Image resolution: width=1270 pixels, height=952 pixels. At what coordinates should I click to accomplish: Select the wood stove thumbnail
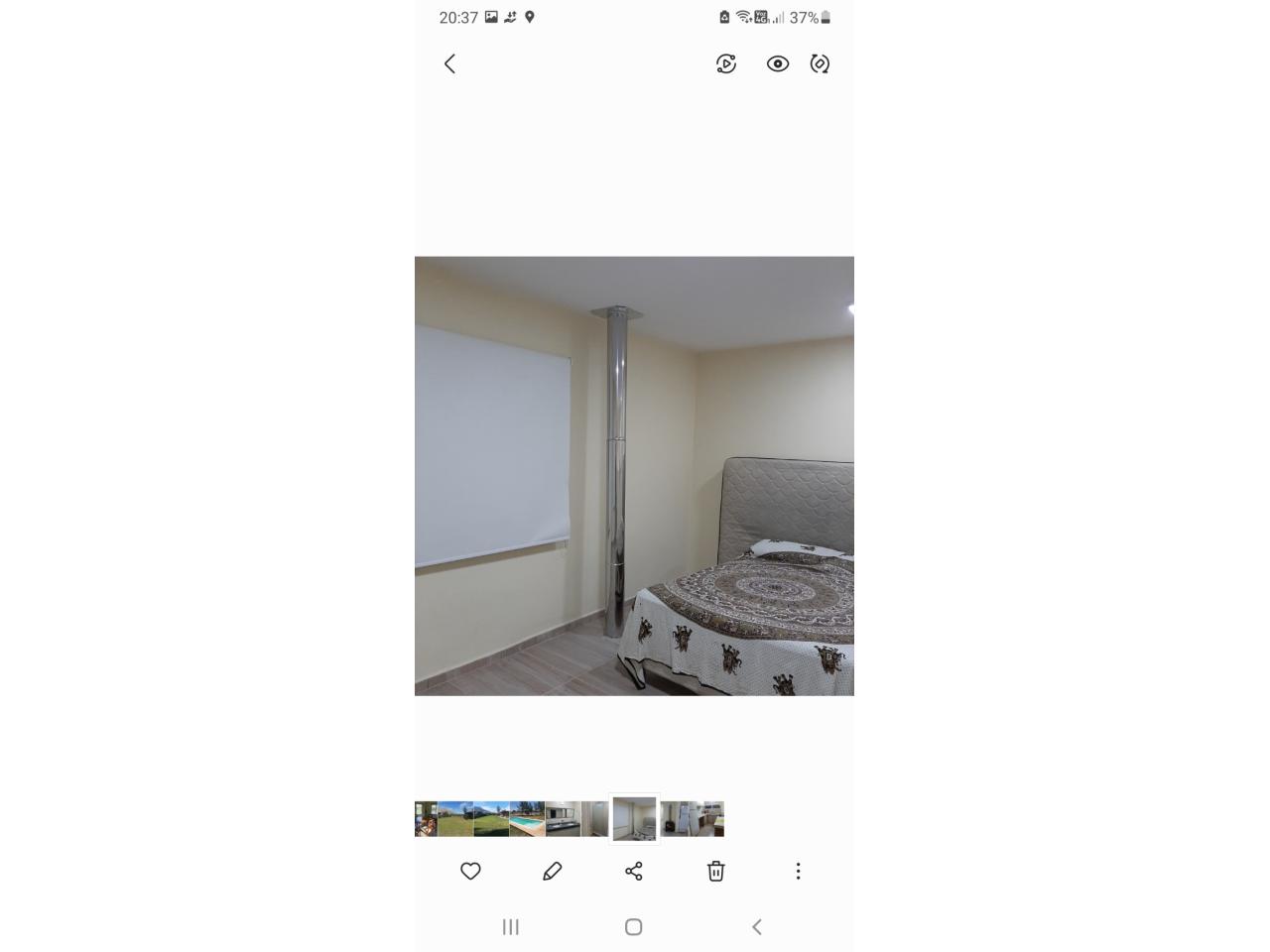tap(675, 819)
